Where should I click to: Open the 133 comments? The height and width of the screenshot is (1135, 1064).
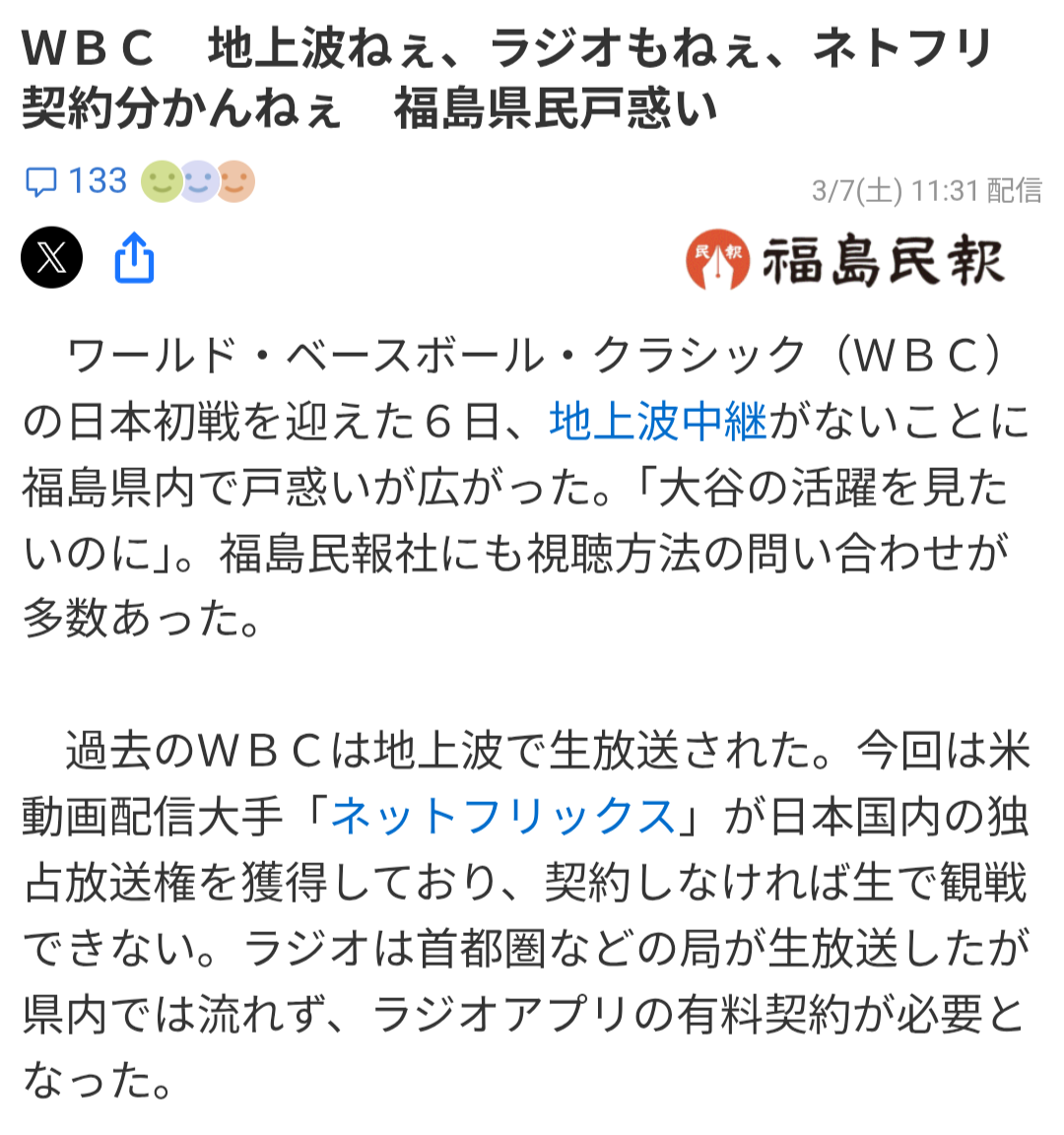tap(77, 181)
